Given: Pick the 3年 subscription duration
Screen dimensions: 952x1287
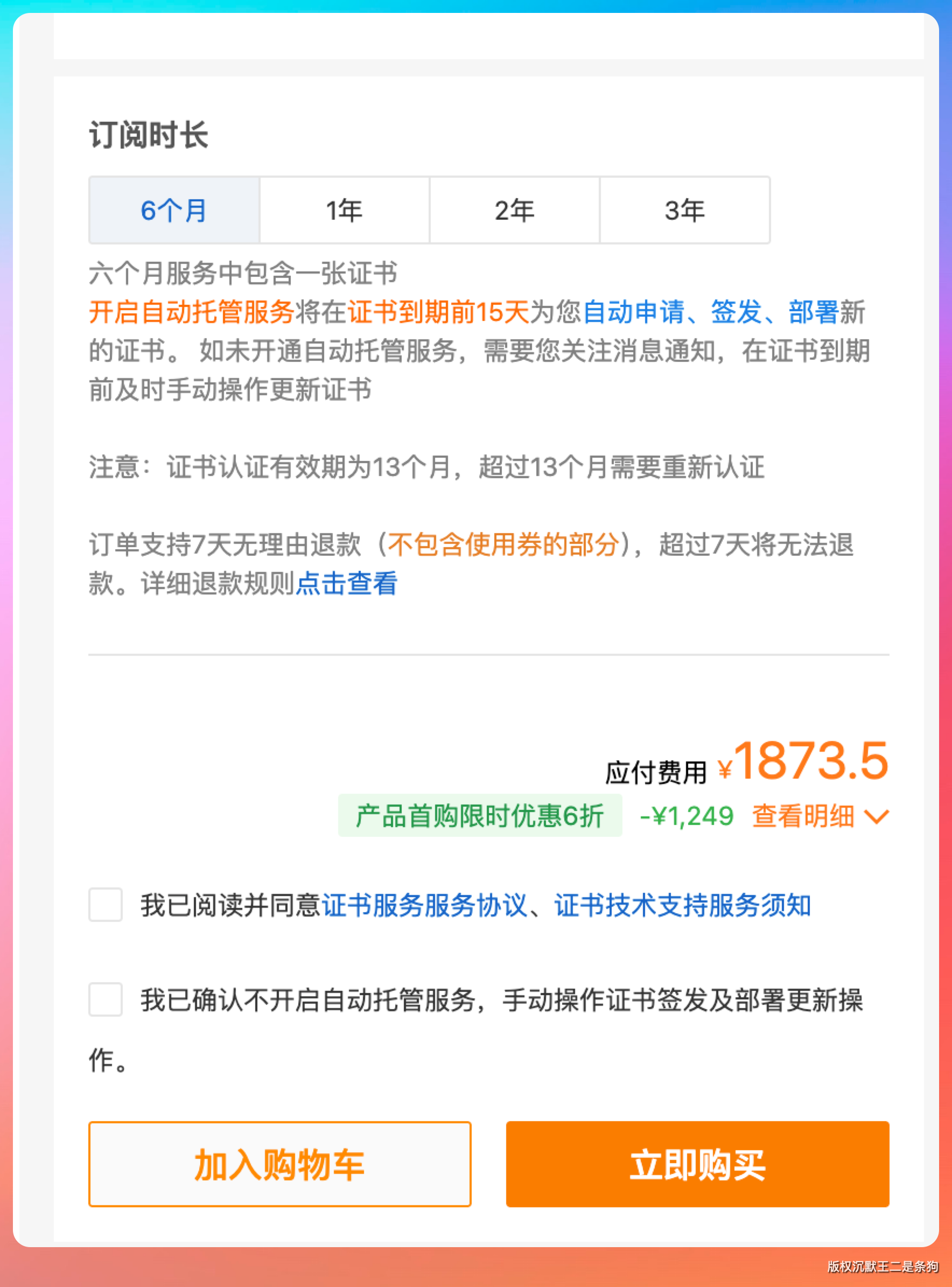Looking at the screenshot, I should tap(684, 211).
